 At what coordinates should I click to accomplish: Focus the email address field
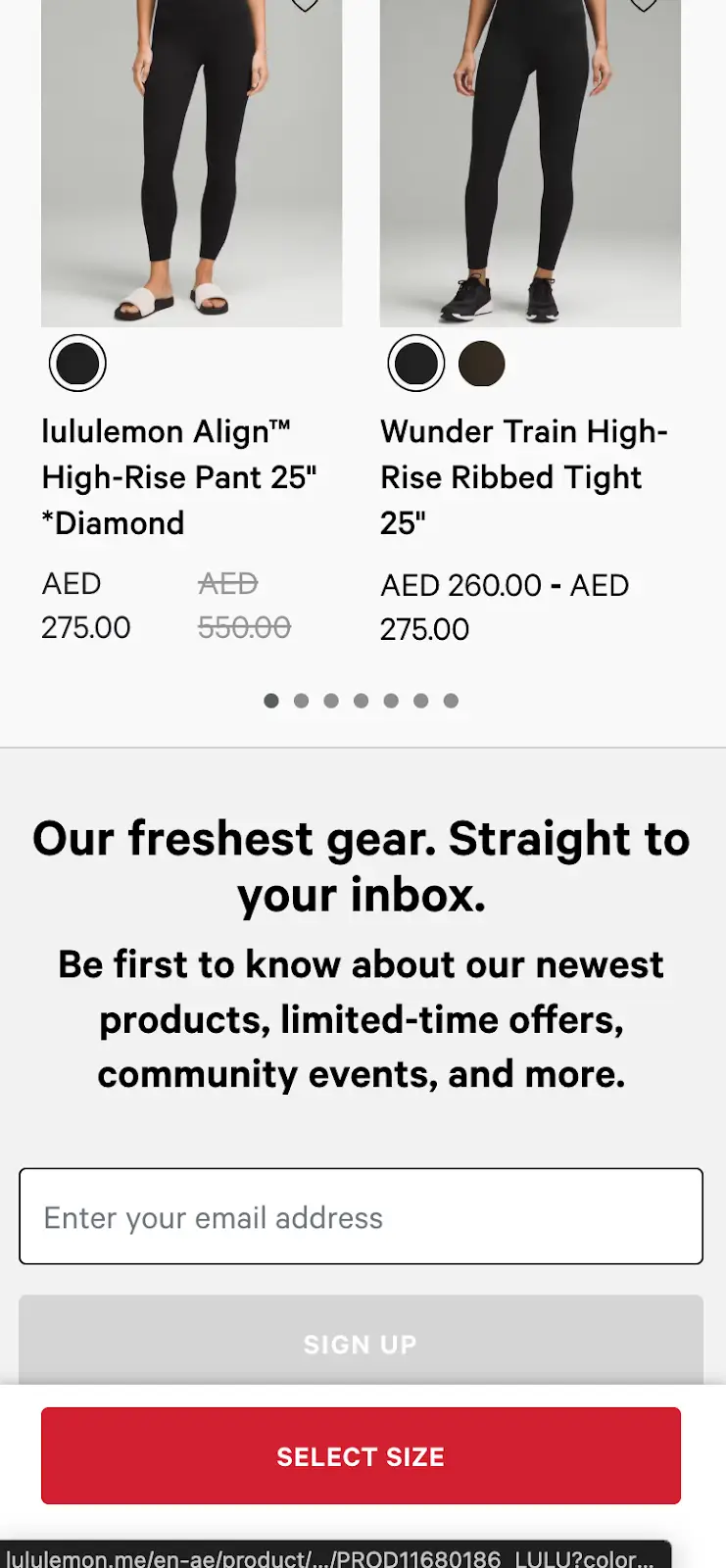(361, 1216)
